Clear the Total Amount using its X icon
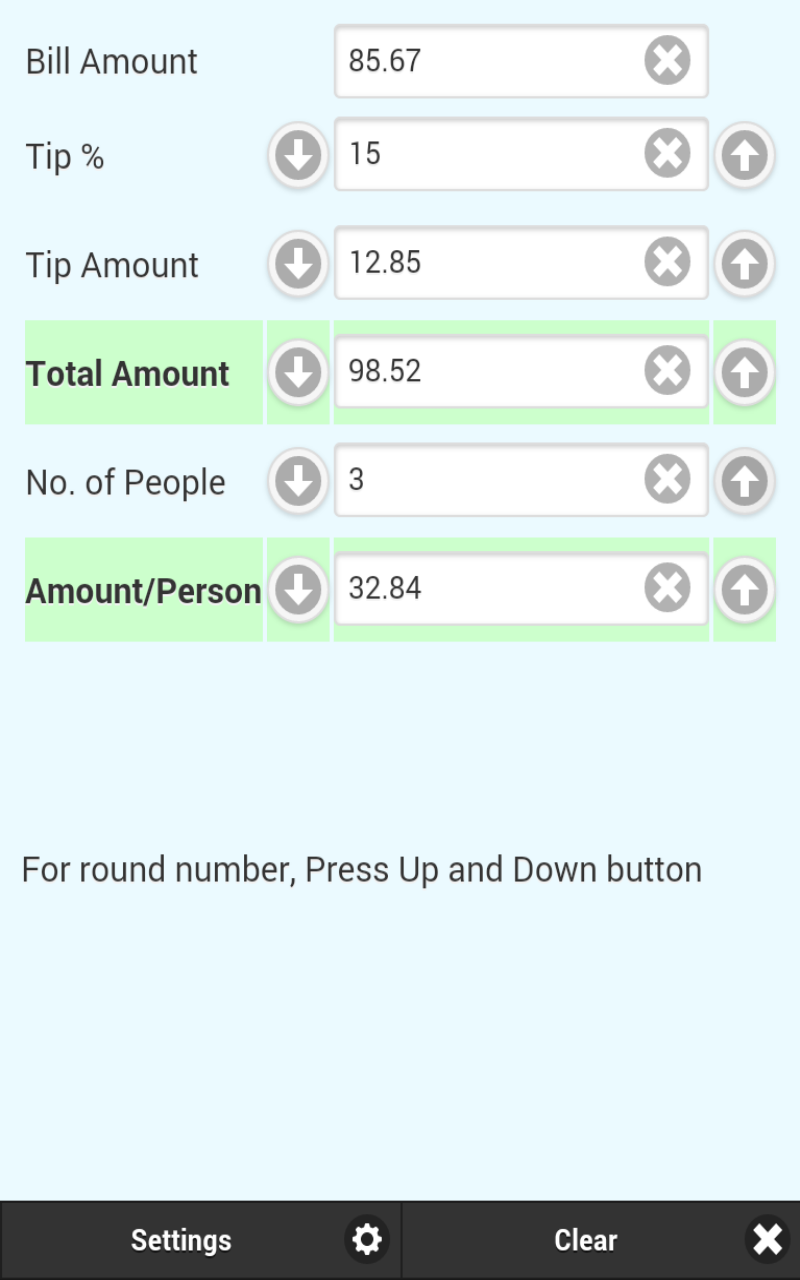 coord(666,370)
